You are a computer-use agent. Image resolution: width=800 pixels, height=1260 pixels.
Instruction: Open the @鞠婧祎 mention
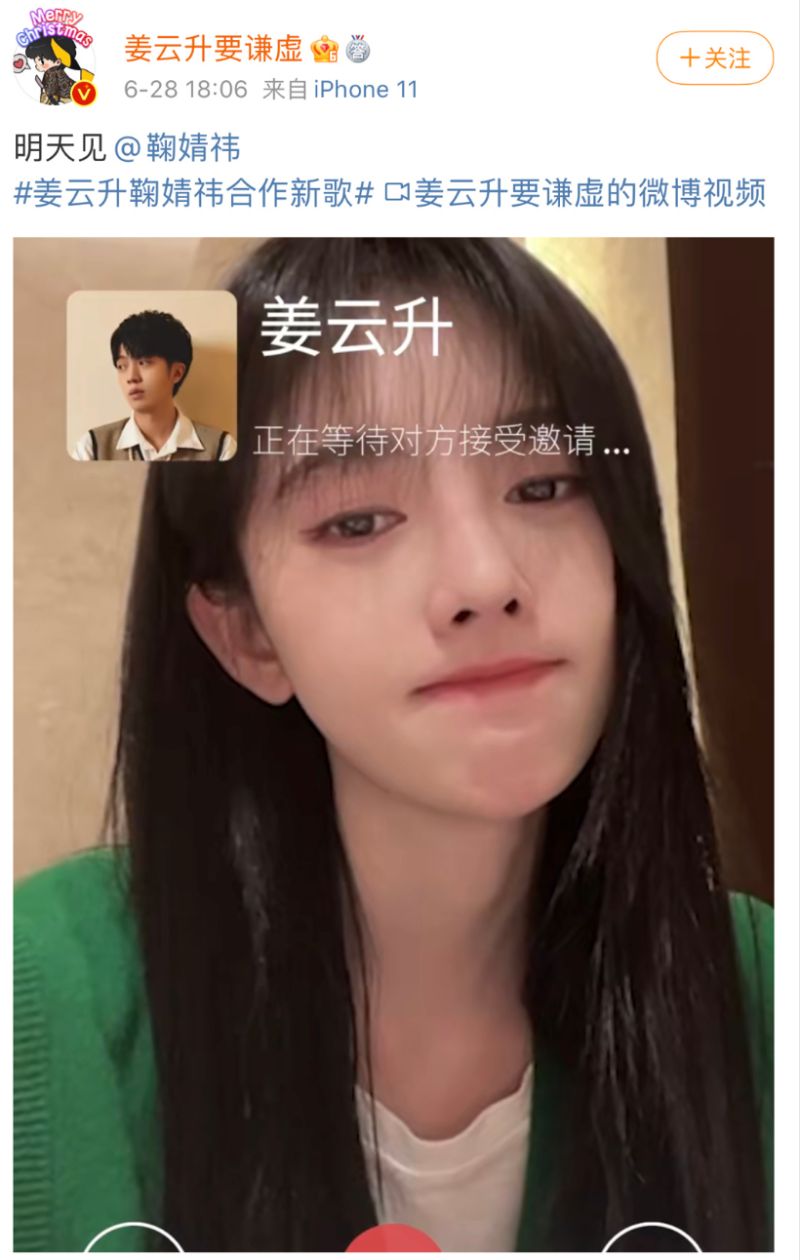(x=176, y=149)
